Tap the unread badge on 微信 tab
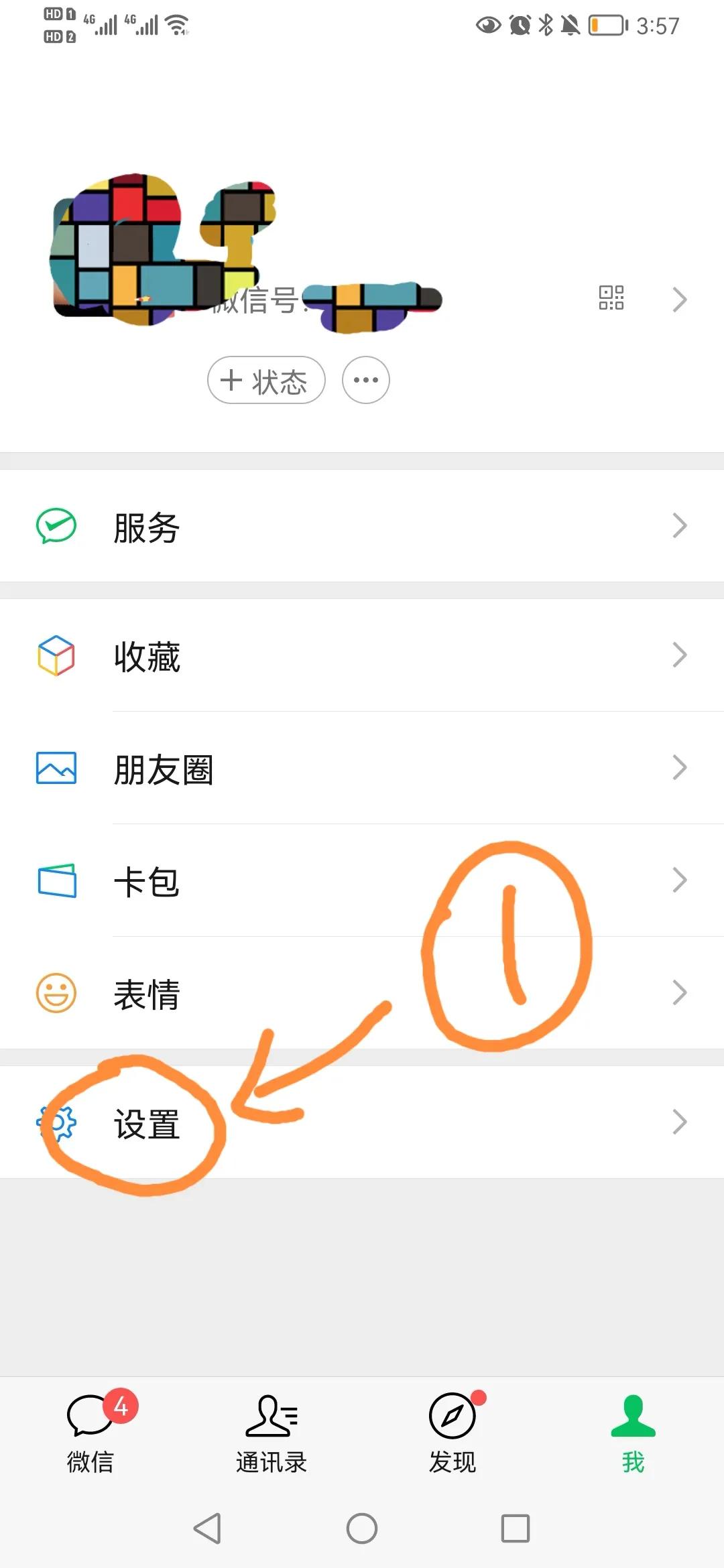 pos(121,1402)
